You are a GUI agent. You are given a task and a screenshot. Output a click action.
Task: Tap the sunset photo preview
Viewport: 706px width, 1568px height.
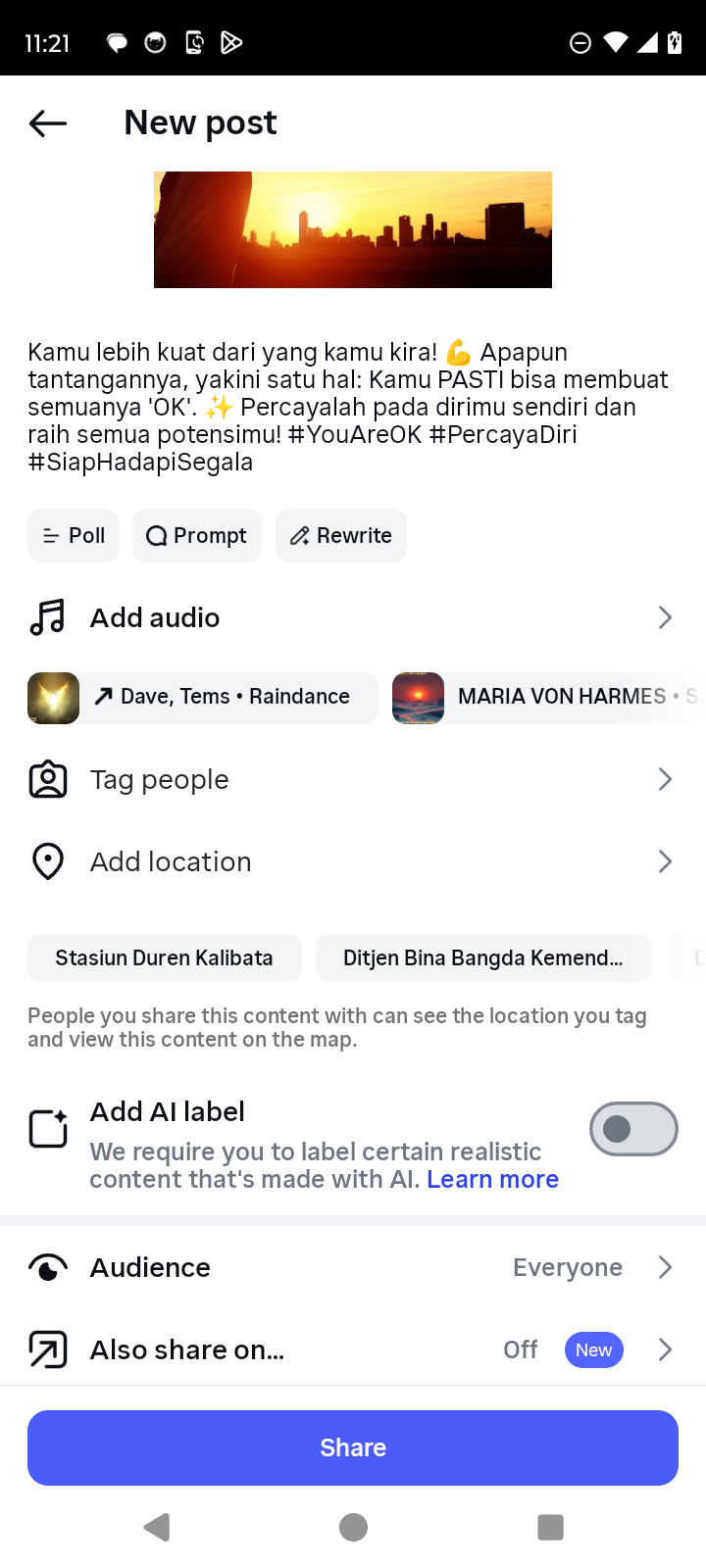pyautogui.click(x=353, y=229)
